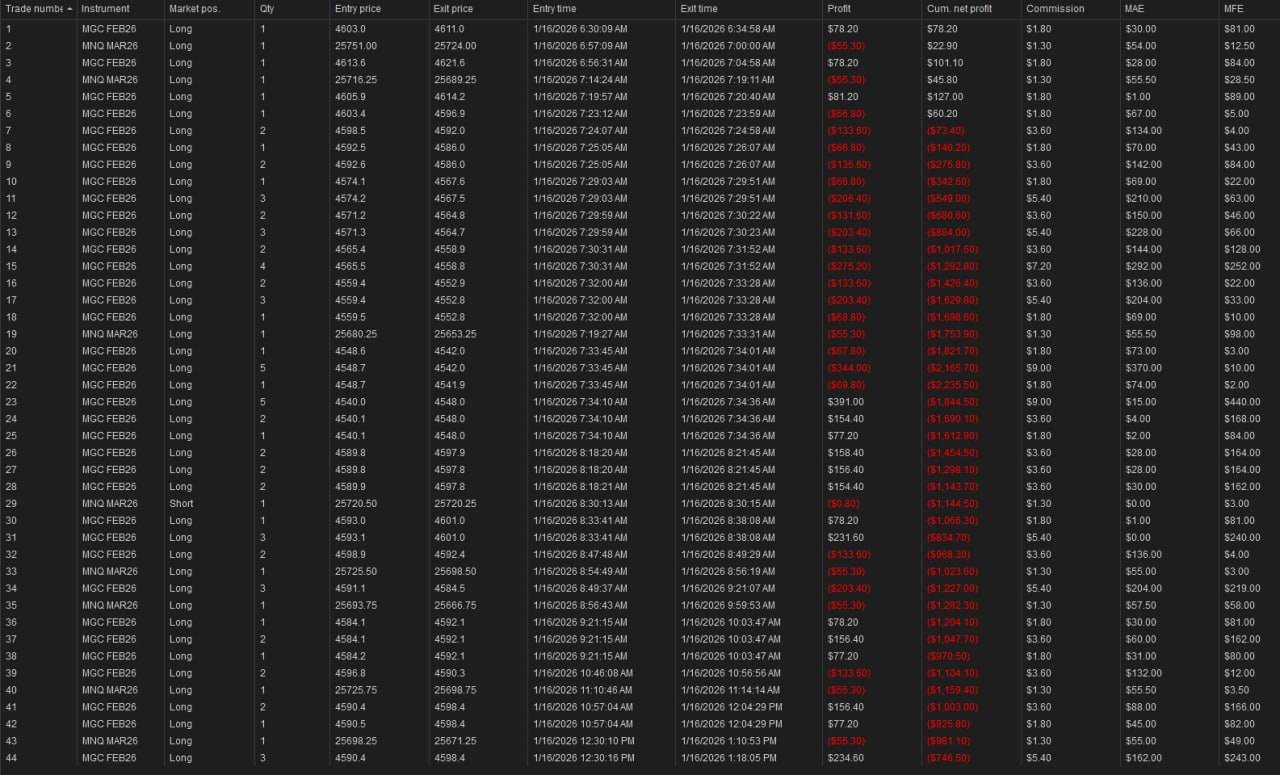
Task: Sort by the Commission column header
Action: (1054, 8)
